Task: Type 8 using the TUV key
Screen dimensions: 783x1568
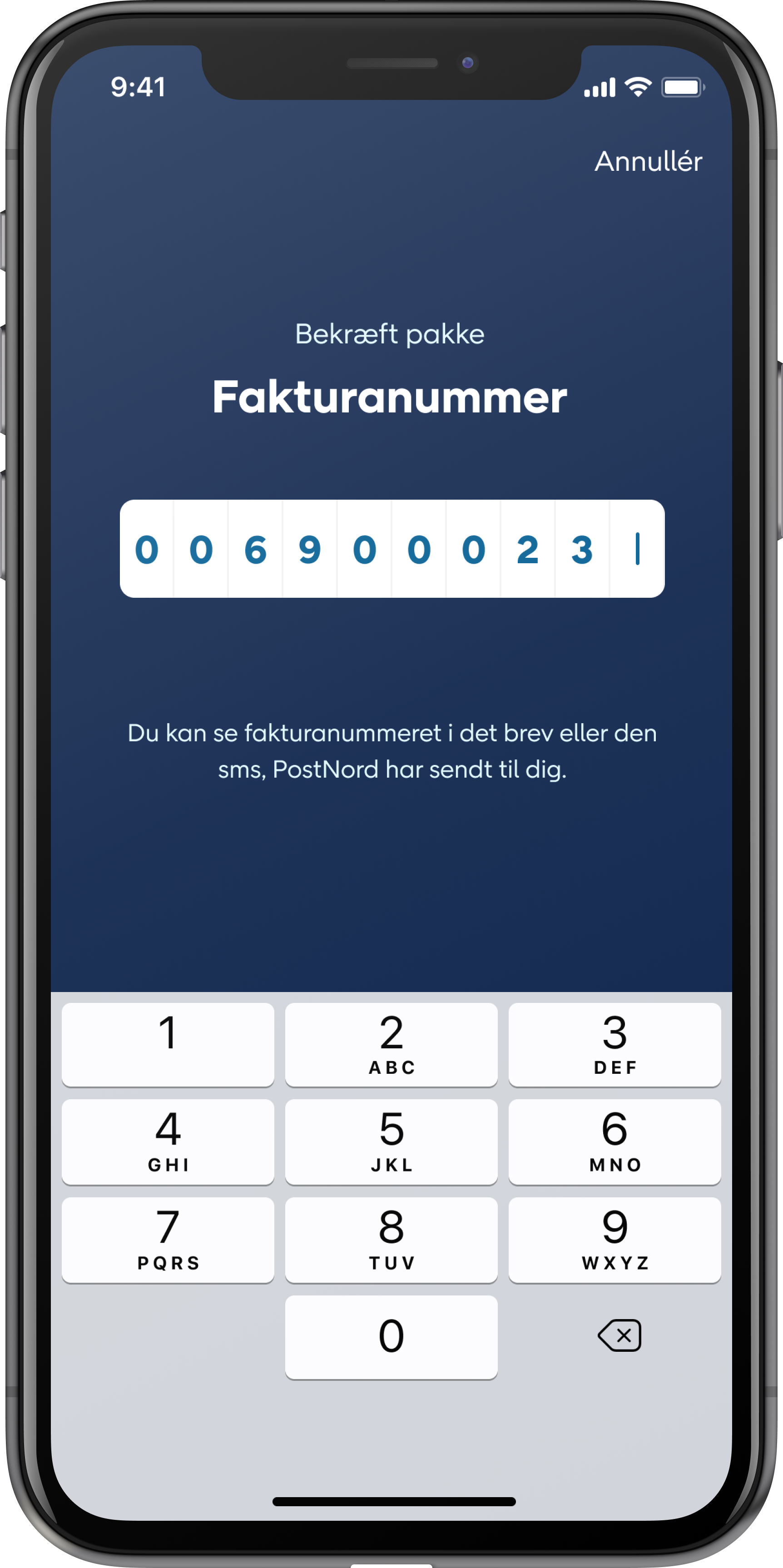Action: [x=391, y=1239]
